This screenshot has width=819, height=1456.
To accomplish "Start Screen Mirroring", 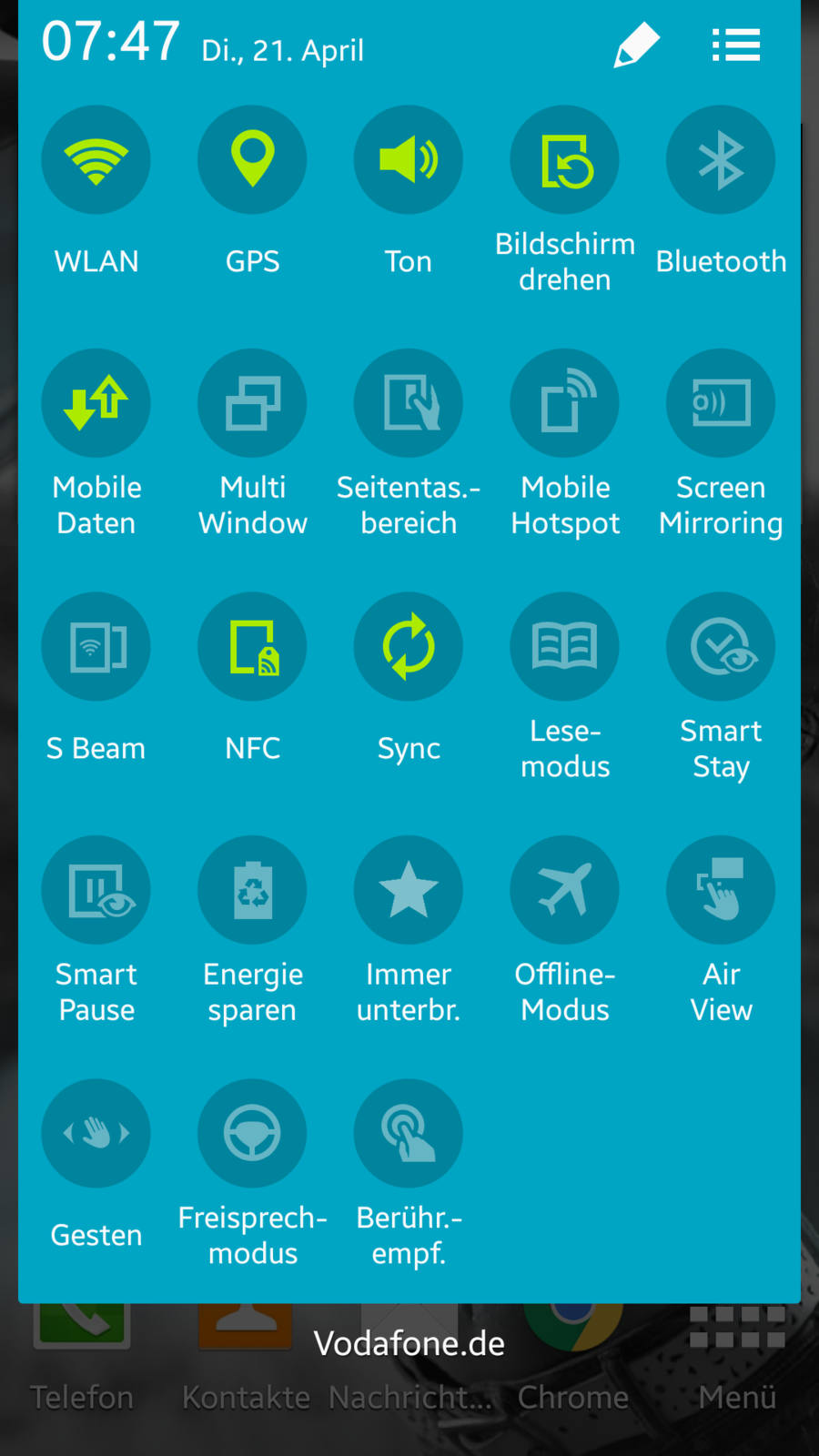I will (721, 403).
